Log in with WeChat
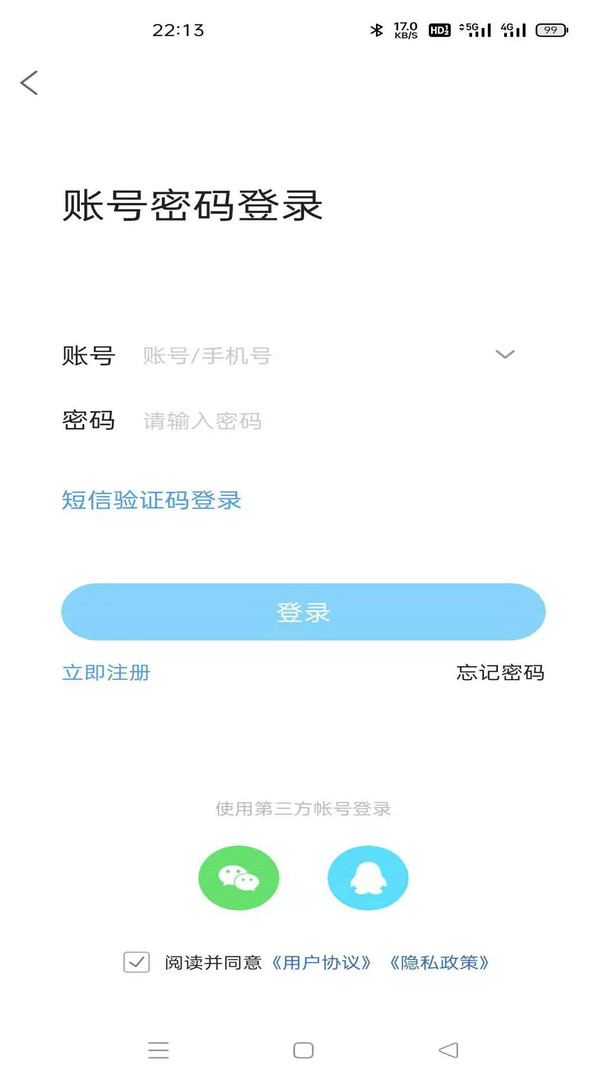Viewport: 607px width, 1080px height. point(239,878)
